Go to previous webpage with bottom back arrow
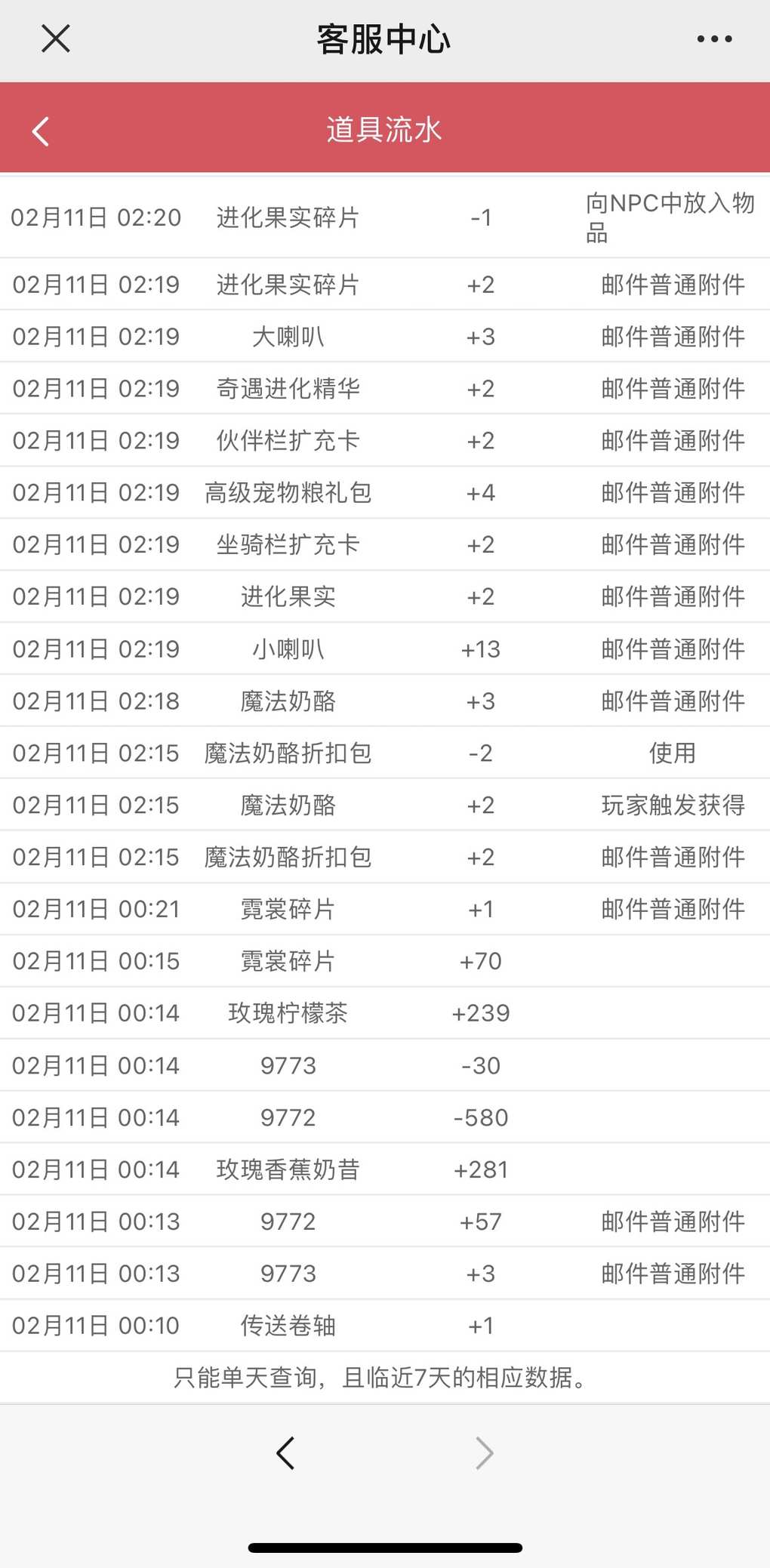 [285, 1452]
